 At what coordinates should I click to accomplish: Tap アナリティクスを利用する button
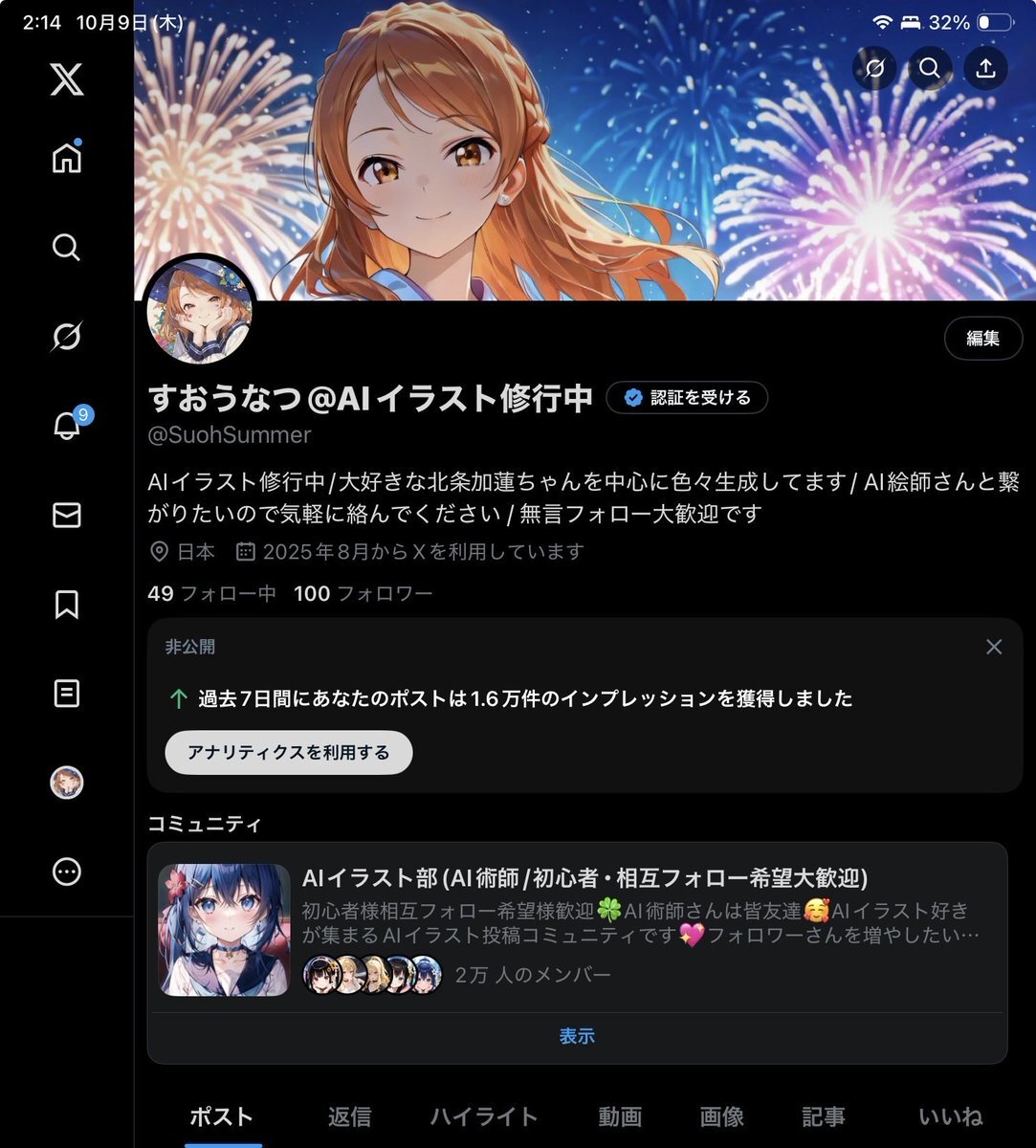[289, 753]
